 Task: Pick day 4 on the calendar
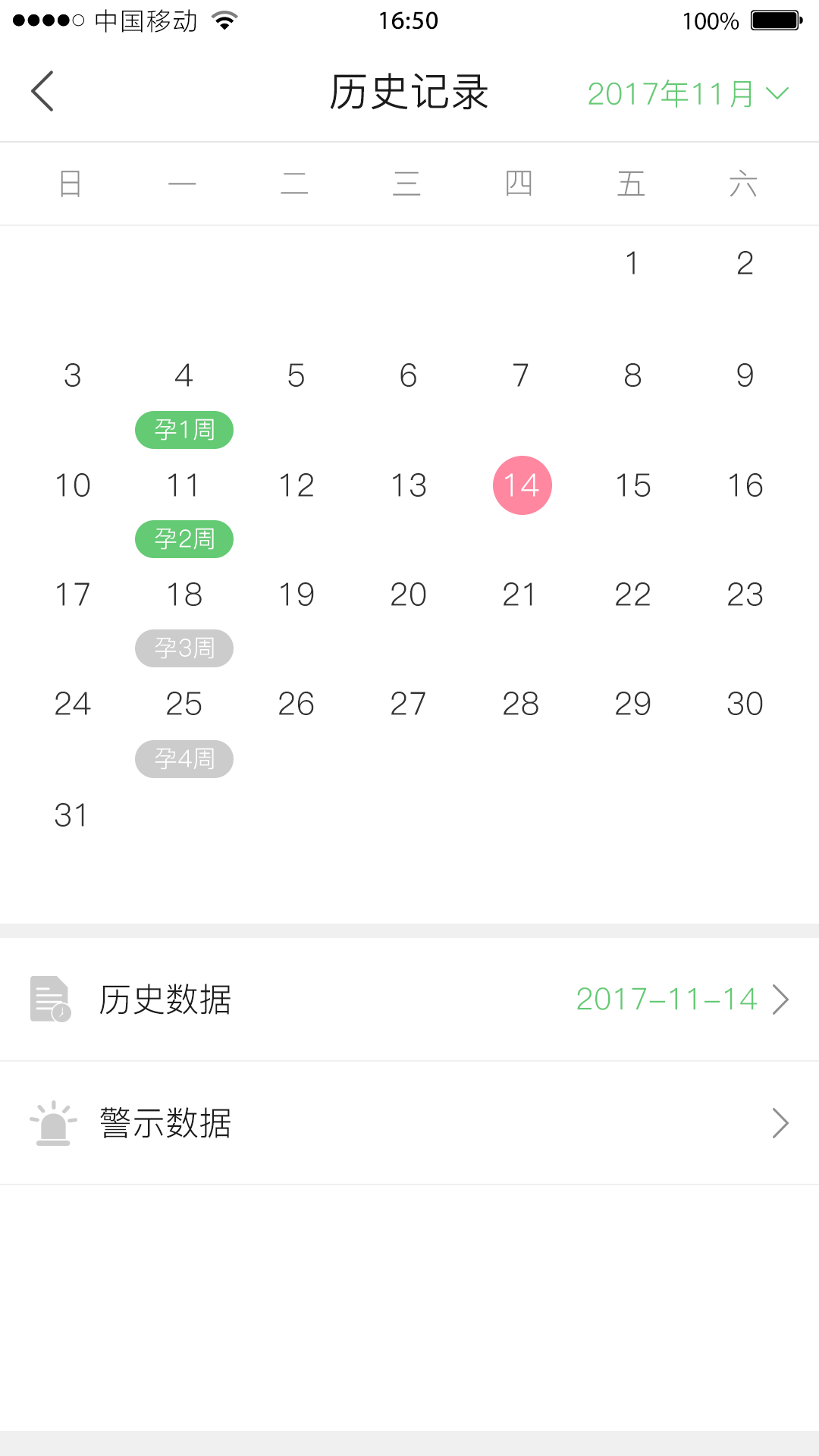[184, 375]
